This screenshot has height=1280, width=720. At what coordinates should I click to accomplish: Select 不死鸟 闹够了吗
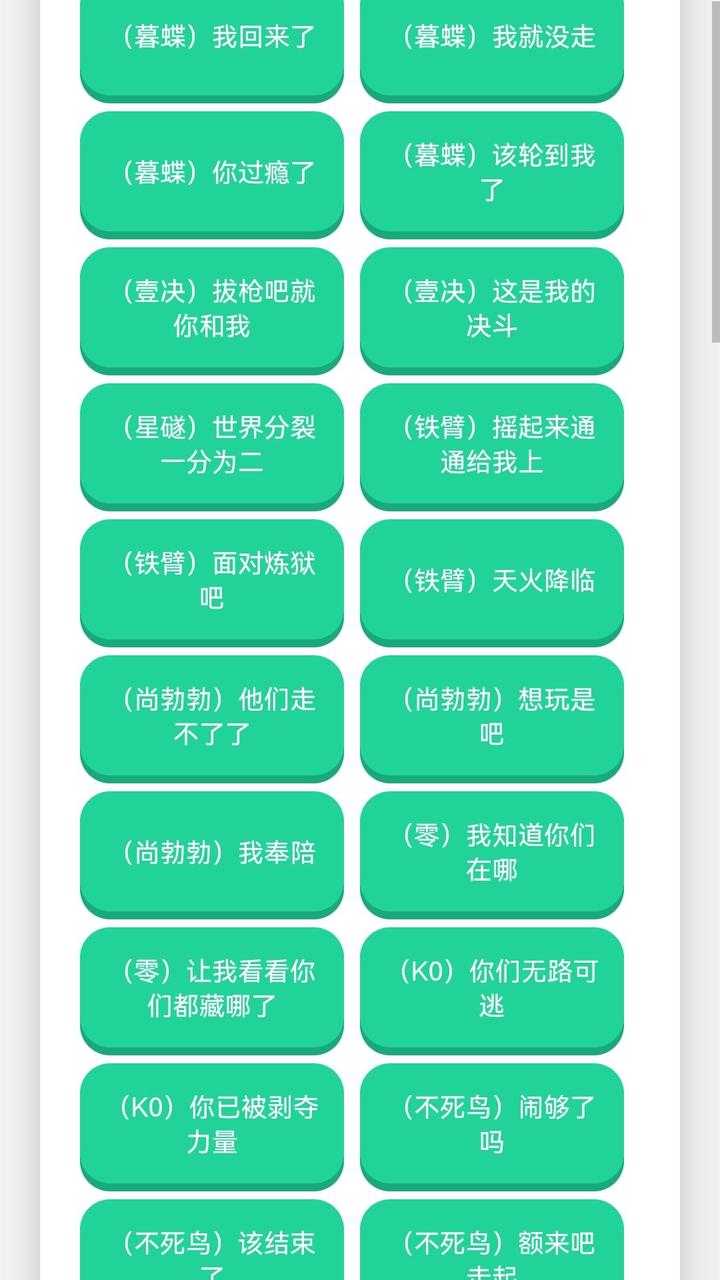click(491, 1124)
